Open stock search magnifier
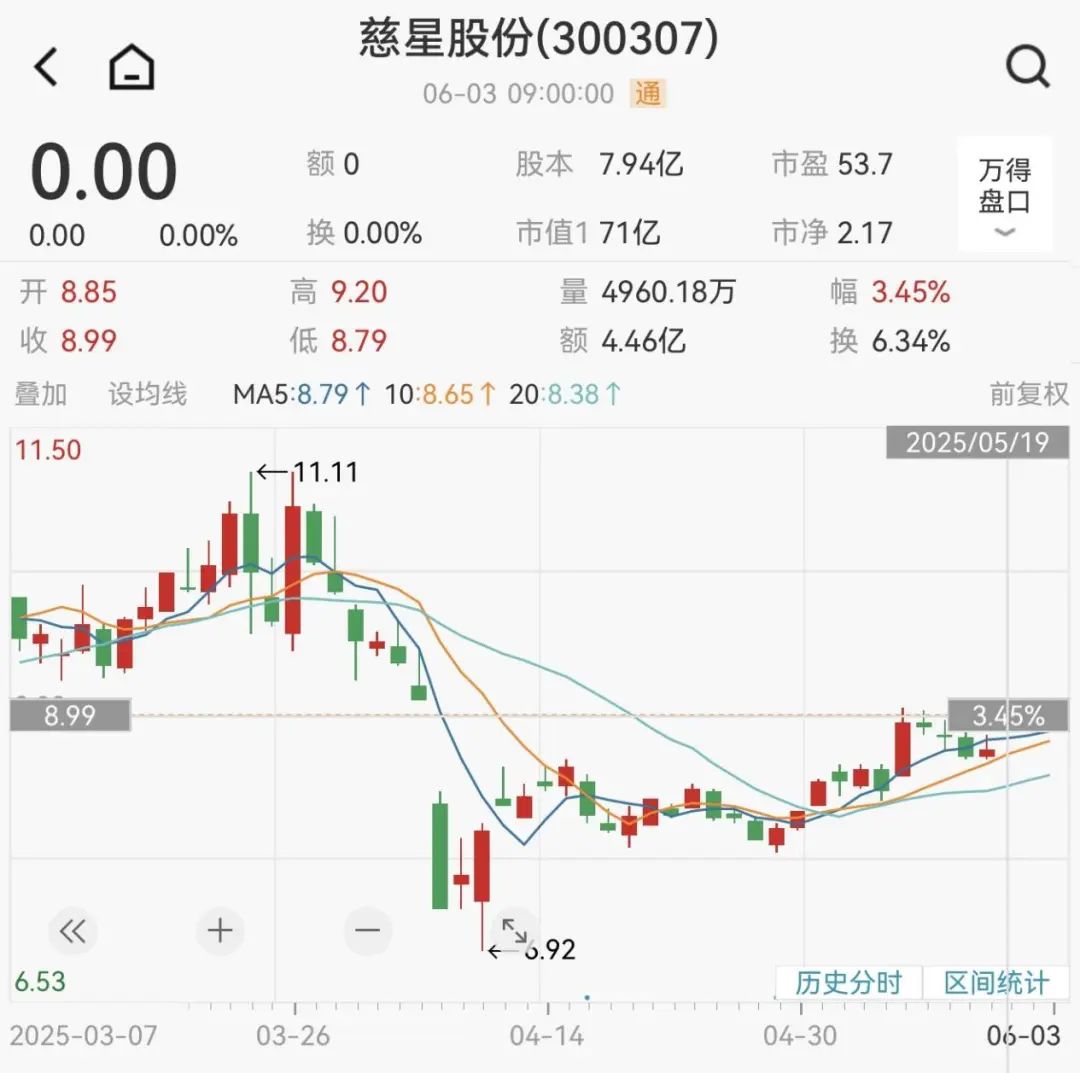Screen dimensions: 1080x1073 tap(1027, 68)
